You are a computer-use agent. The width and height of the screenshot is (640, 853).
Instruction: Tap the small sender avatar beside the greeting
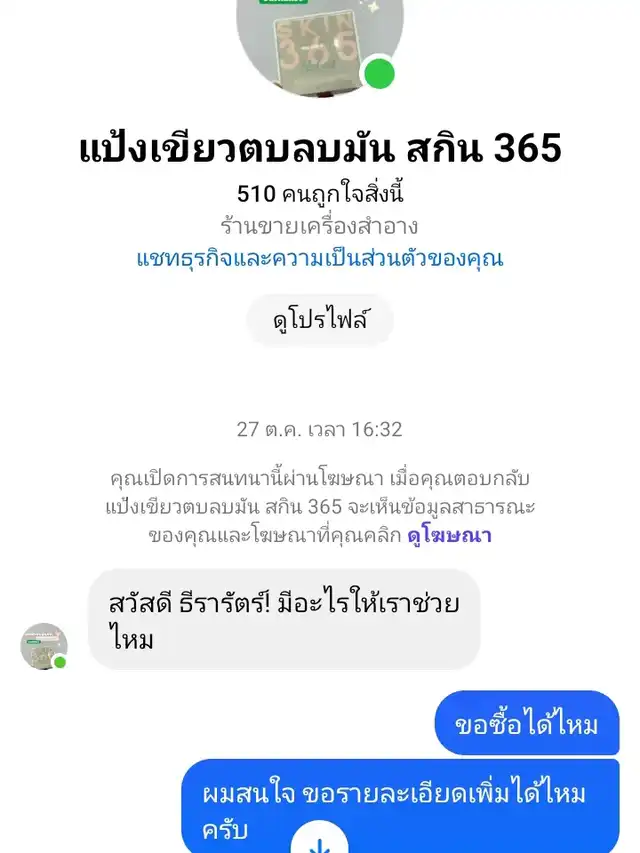44,646
